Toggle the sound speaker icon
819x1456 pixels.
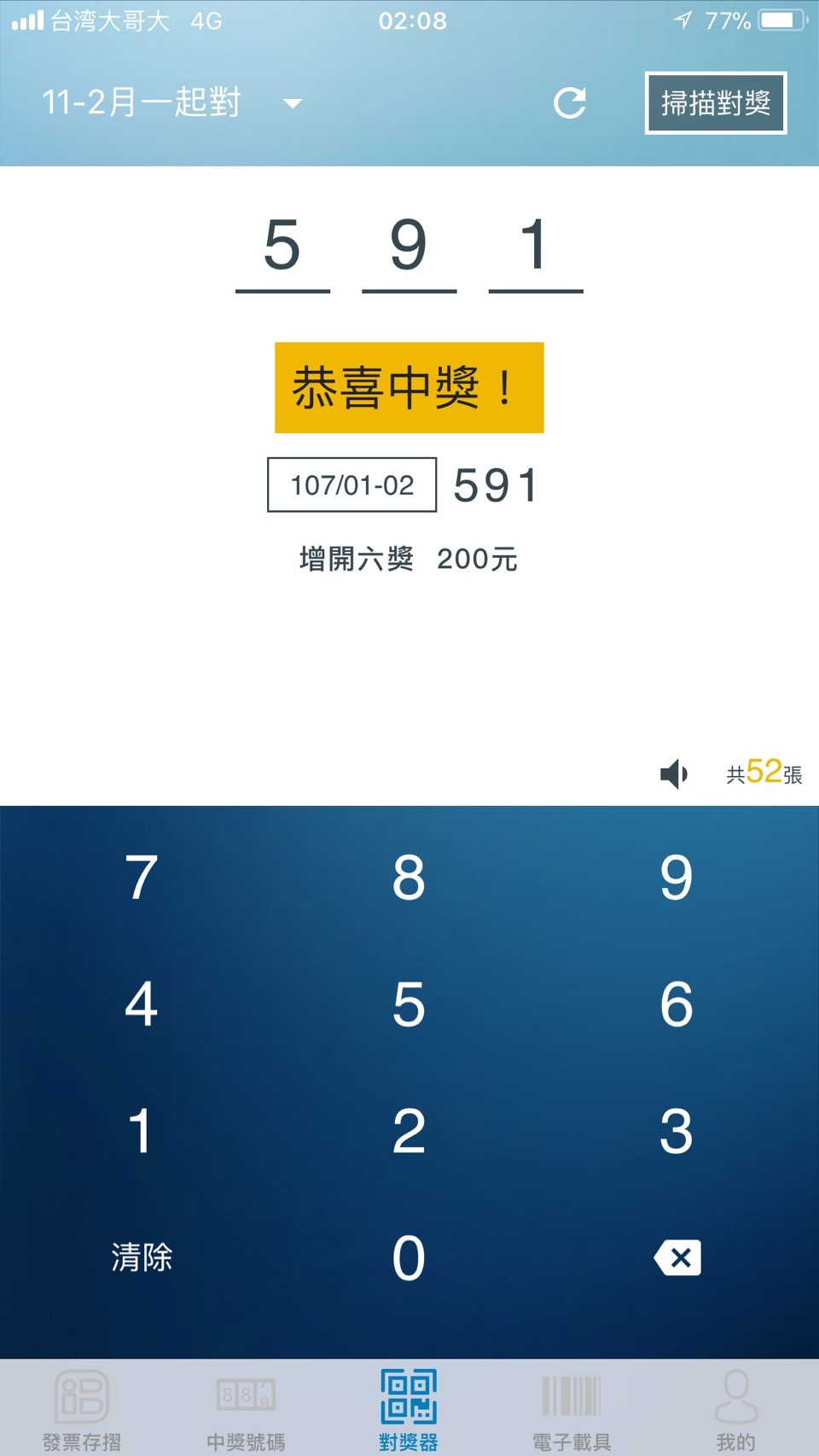(x=674, y=774)
